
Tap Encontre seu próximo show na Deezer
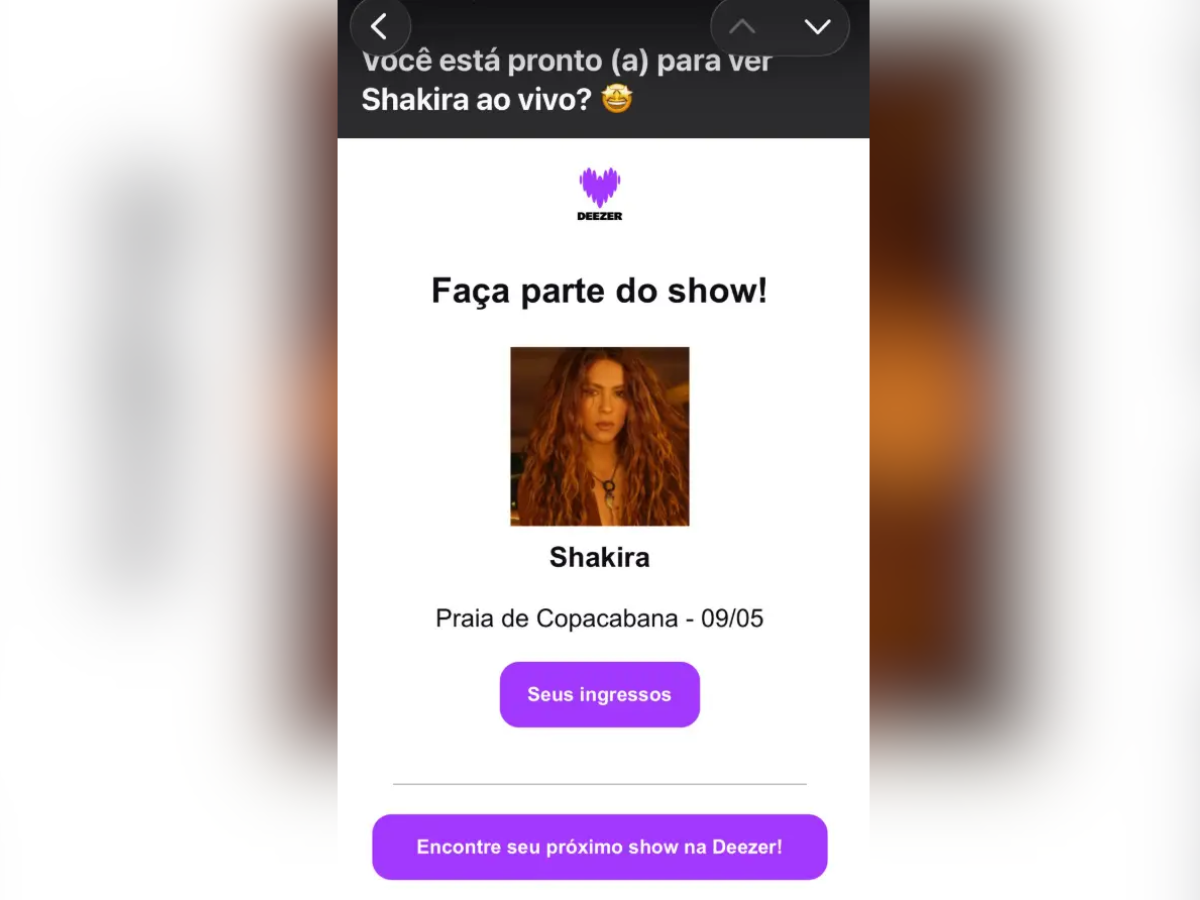tap(599, 847)
